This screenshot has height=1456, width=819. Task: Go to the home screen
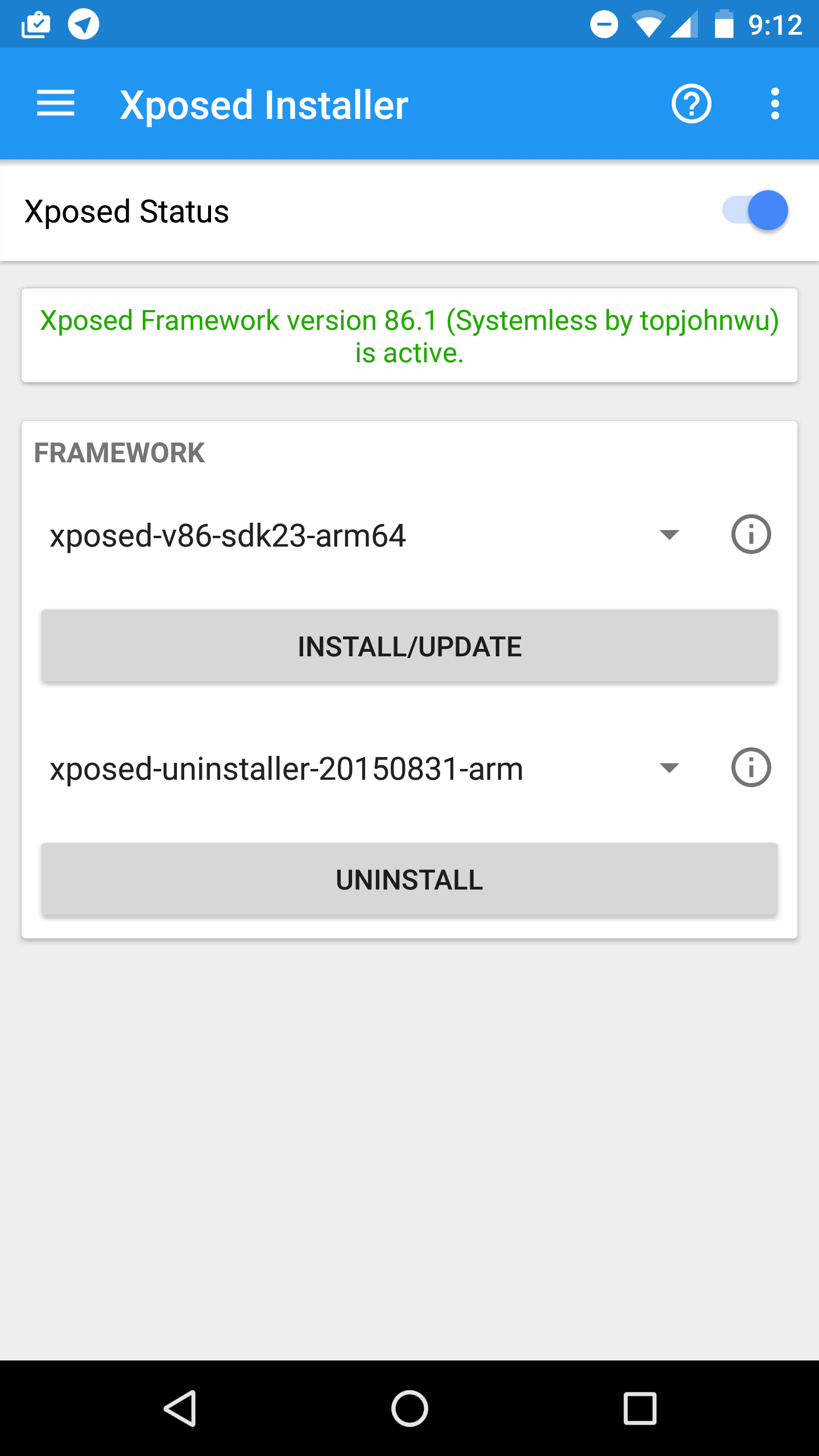coord(409,1408)
